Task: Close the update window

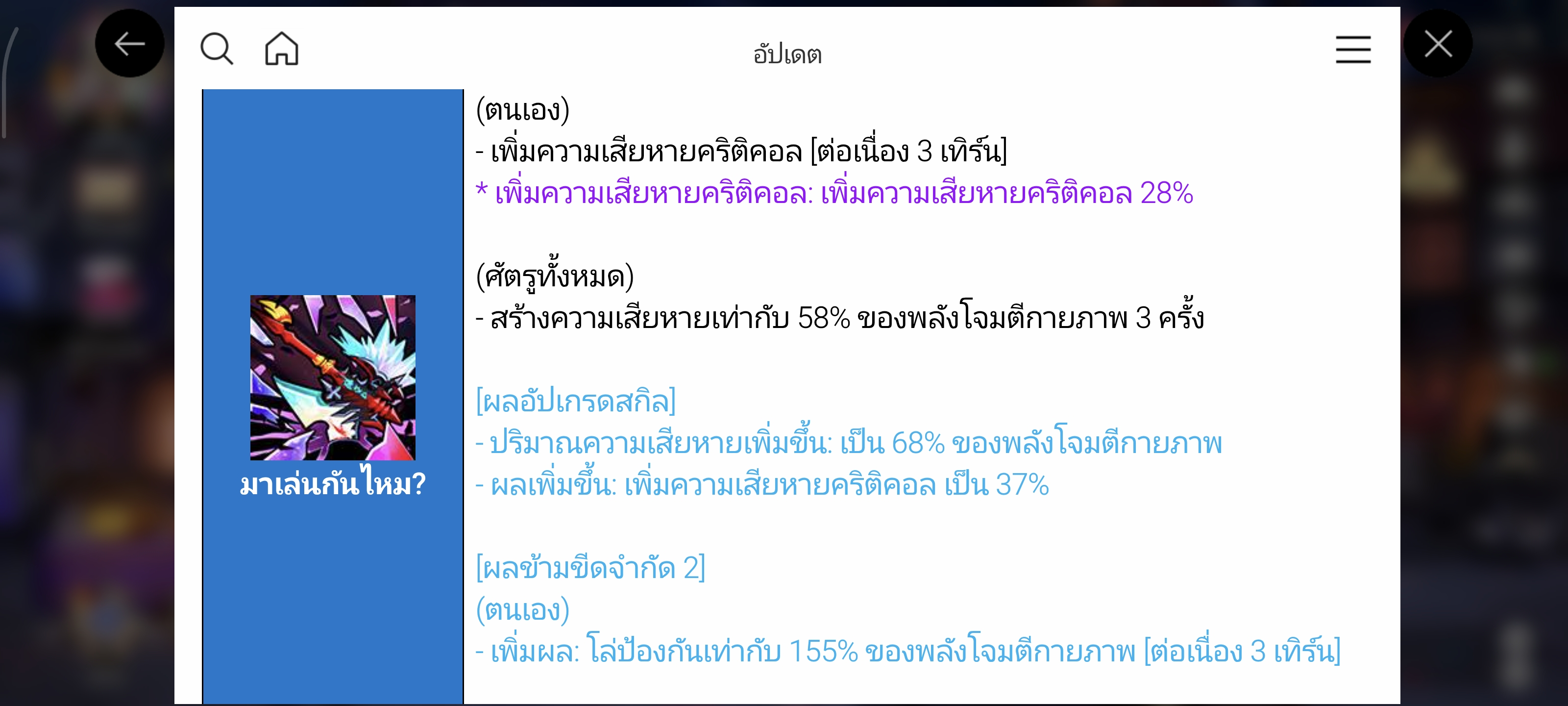Action: (1438, 44)
